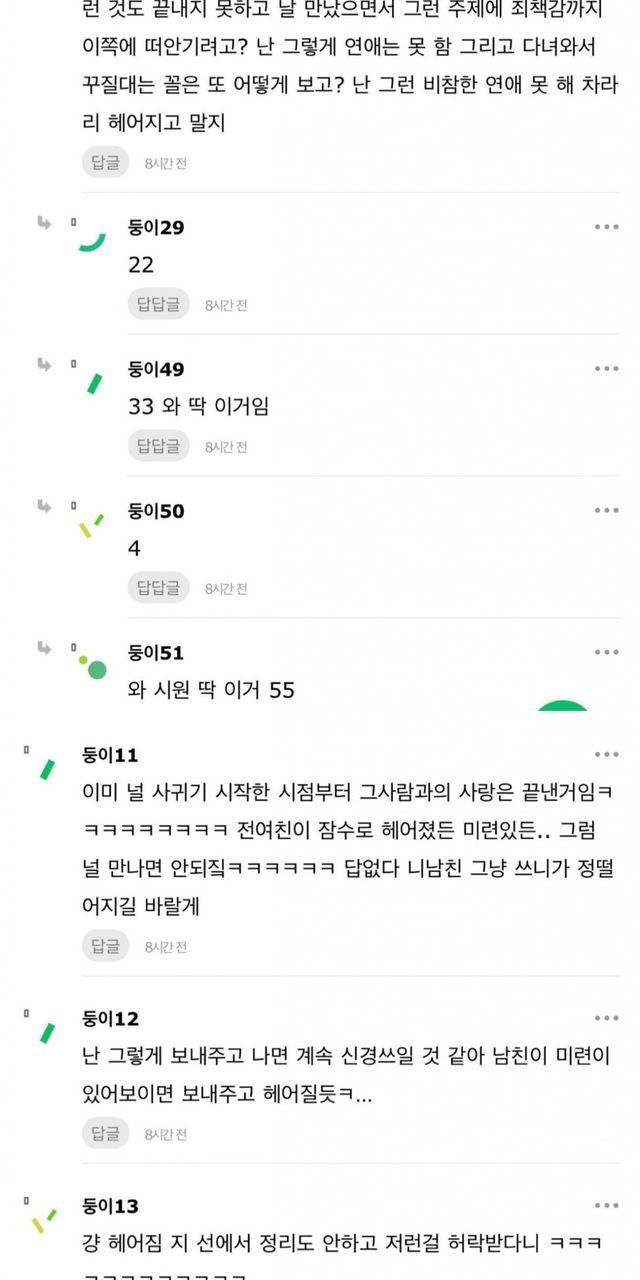The image size is (640, 1280).
Task: Reply to 둥이11's comment with 답글
Action: 105,946
